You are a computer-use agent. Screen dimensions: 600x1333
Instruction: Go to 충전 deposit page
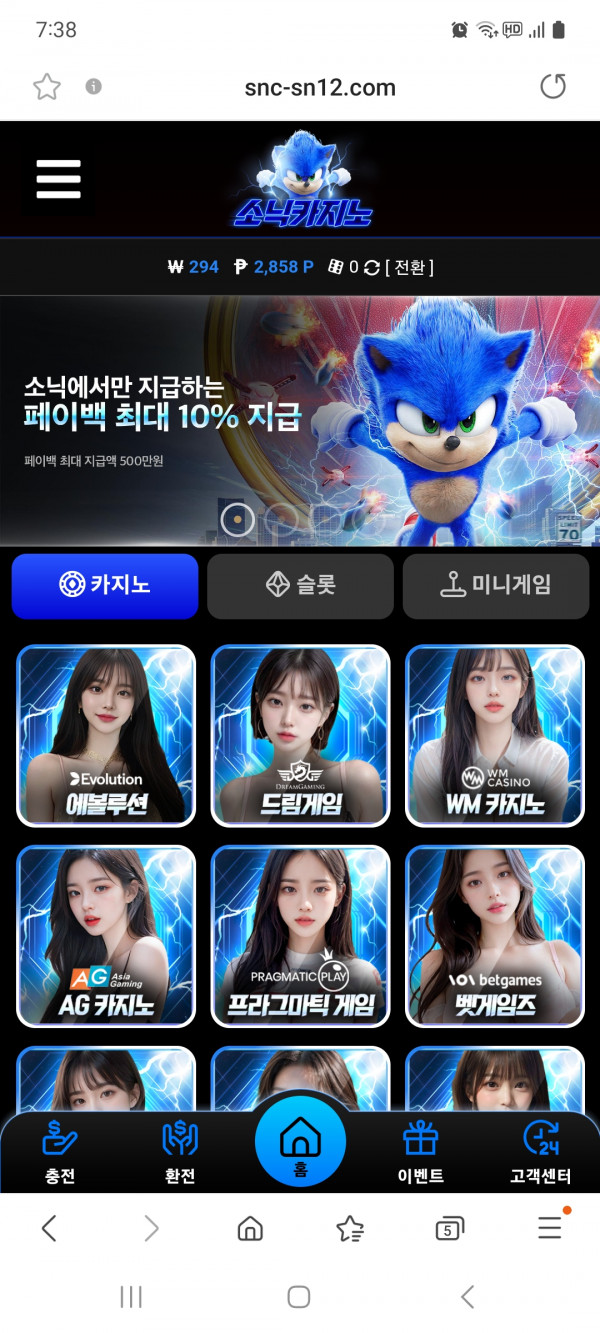(x=60, y=1152)
